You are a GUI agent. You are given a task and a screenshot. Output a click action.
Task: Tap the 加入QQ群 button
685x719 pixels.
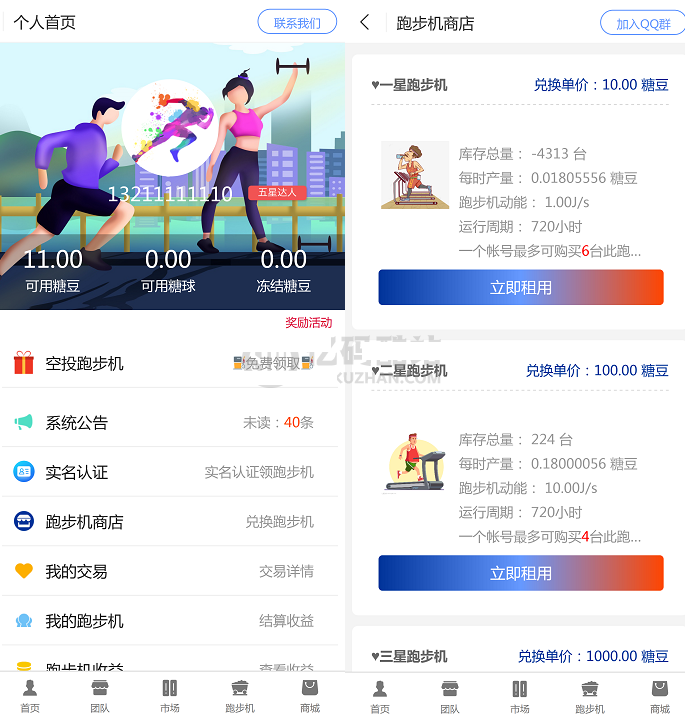[641, 23]
